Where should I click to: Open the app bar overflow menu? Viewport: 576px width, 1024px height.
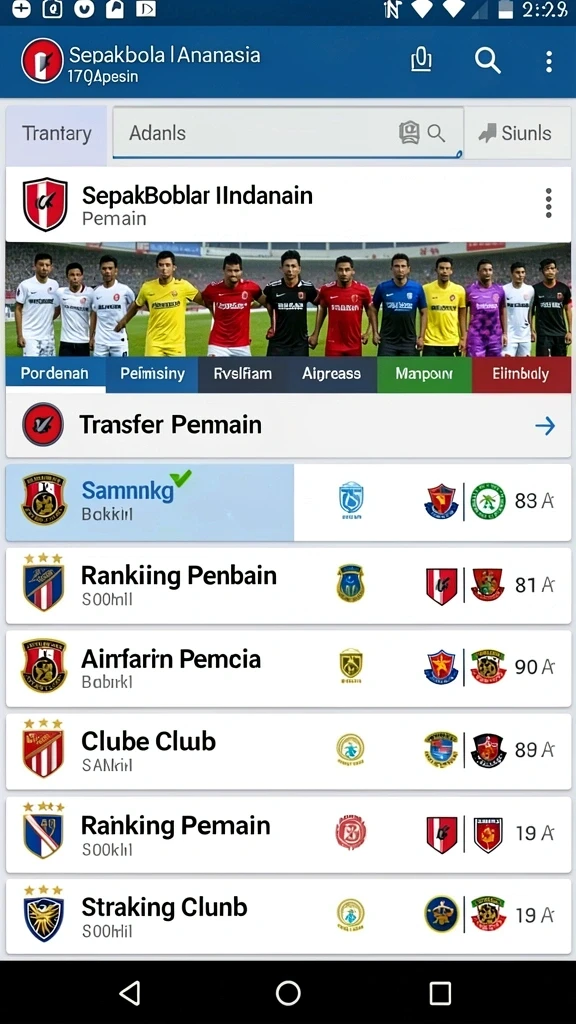549,61
